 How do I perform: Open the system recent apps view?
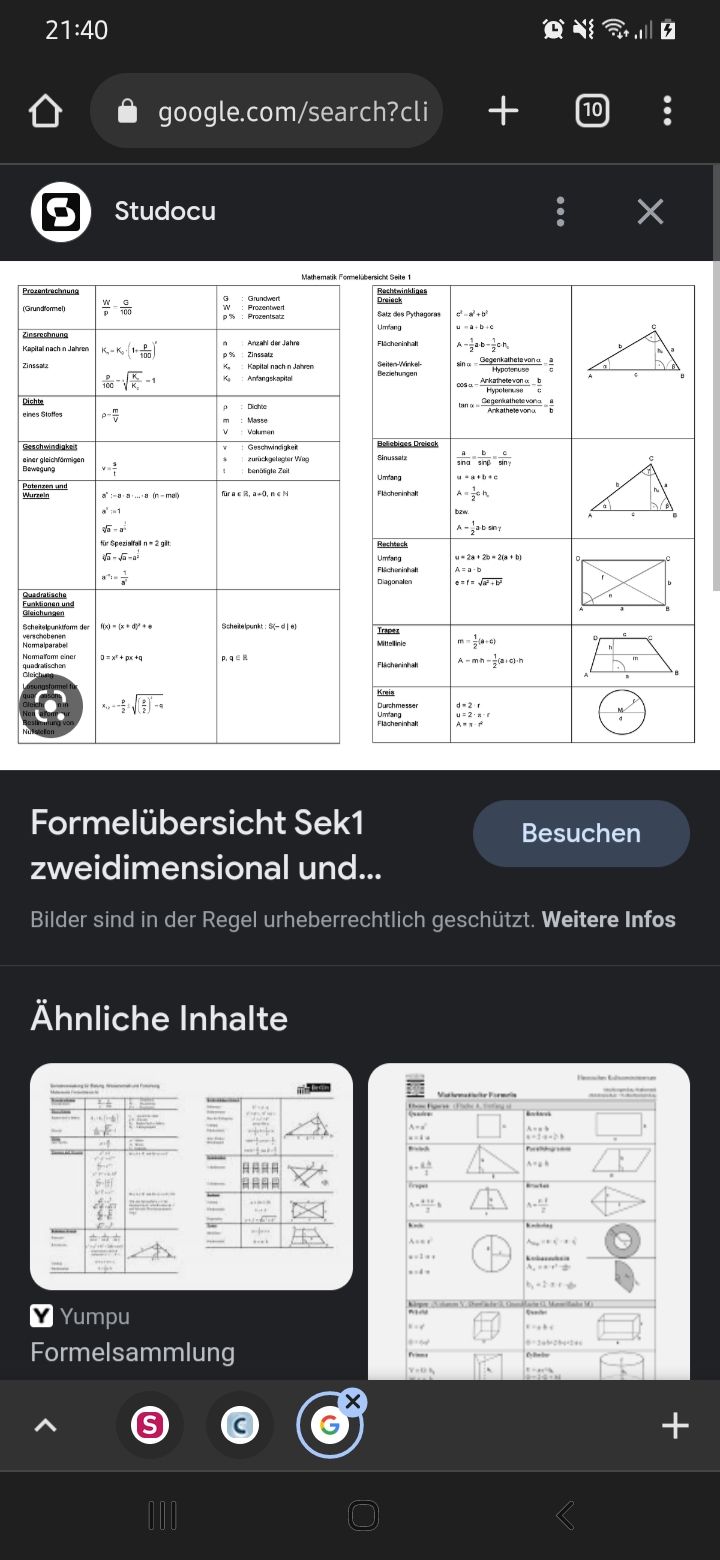click(x=162, y=1516)
